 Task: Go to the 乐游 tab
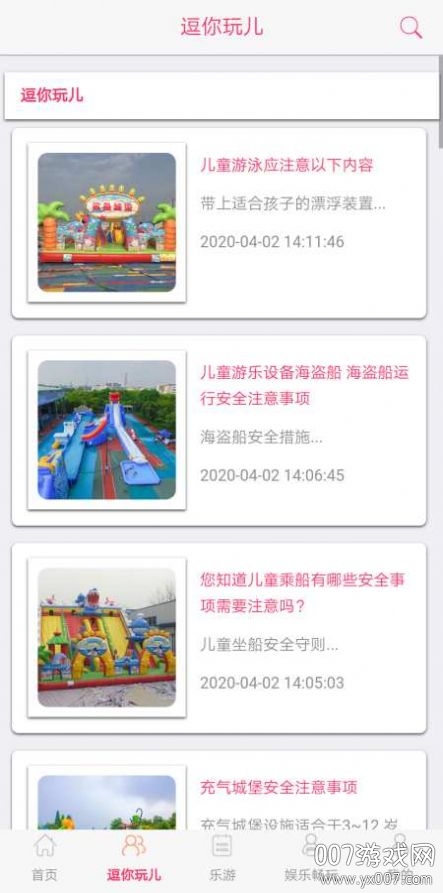pyautogui.click(x=222, y=858)
